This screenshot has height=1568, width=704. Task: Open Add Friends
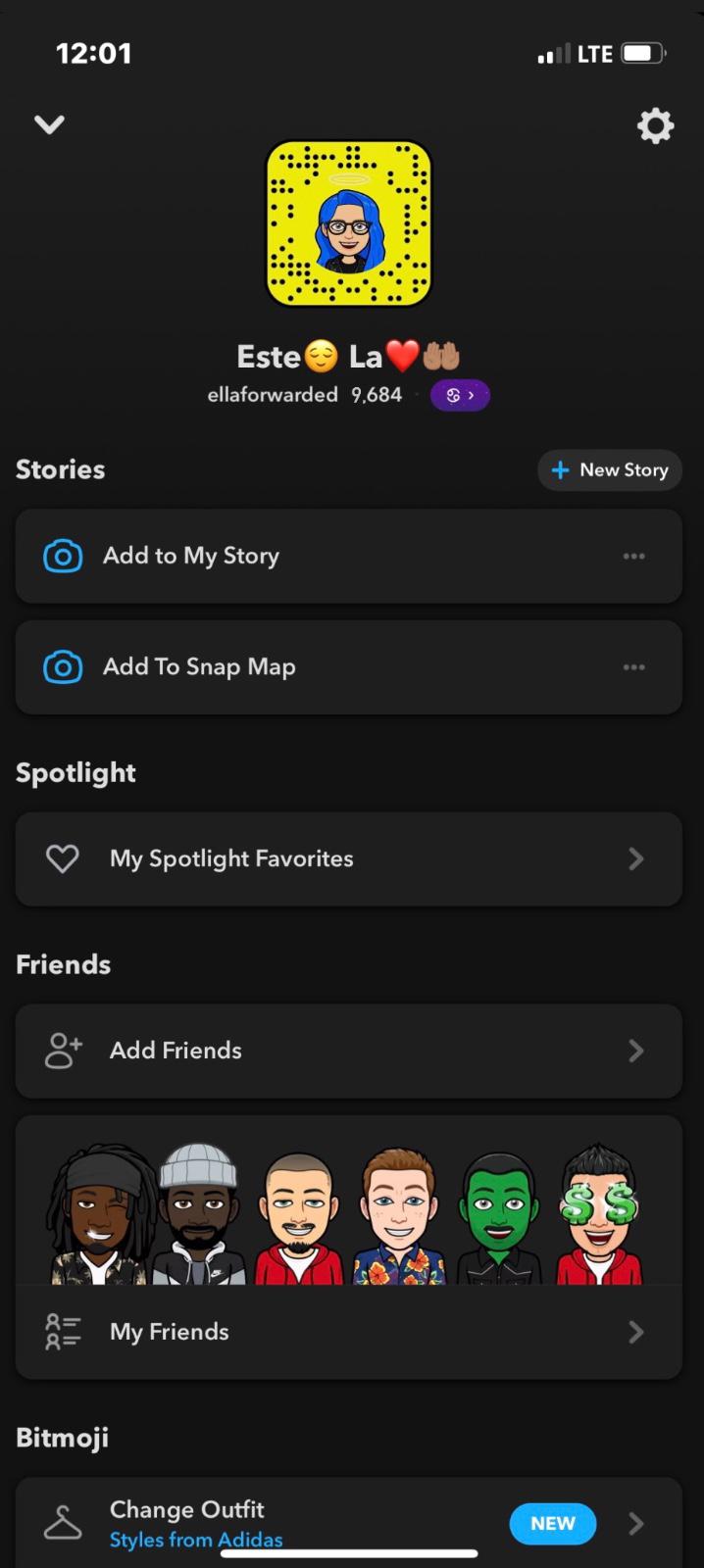[x=348, y=1051]
